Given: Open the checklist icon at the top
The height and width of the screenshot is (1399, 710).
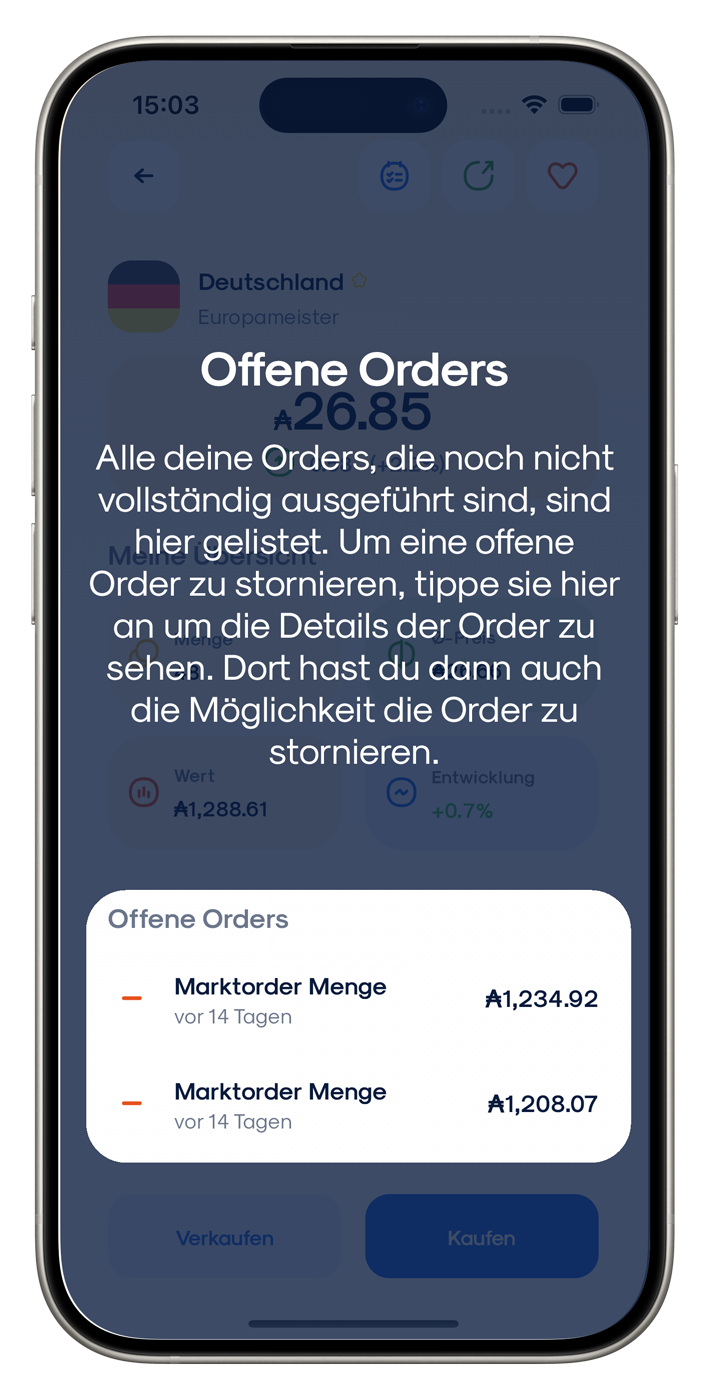Looking at the screenshot, I should click(x=394, y=176).
